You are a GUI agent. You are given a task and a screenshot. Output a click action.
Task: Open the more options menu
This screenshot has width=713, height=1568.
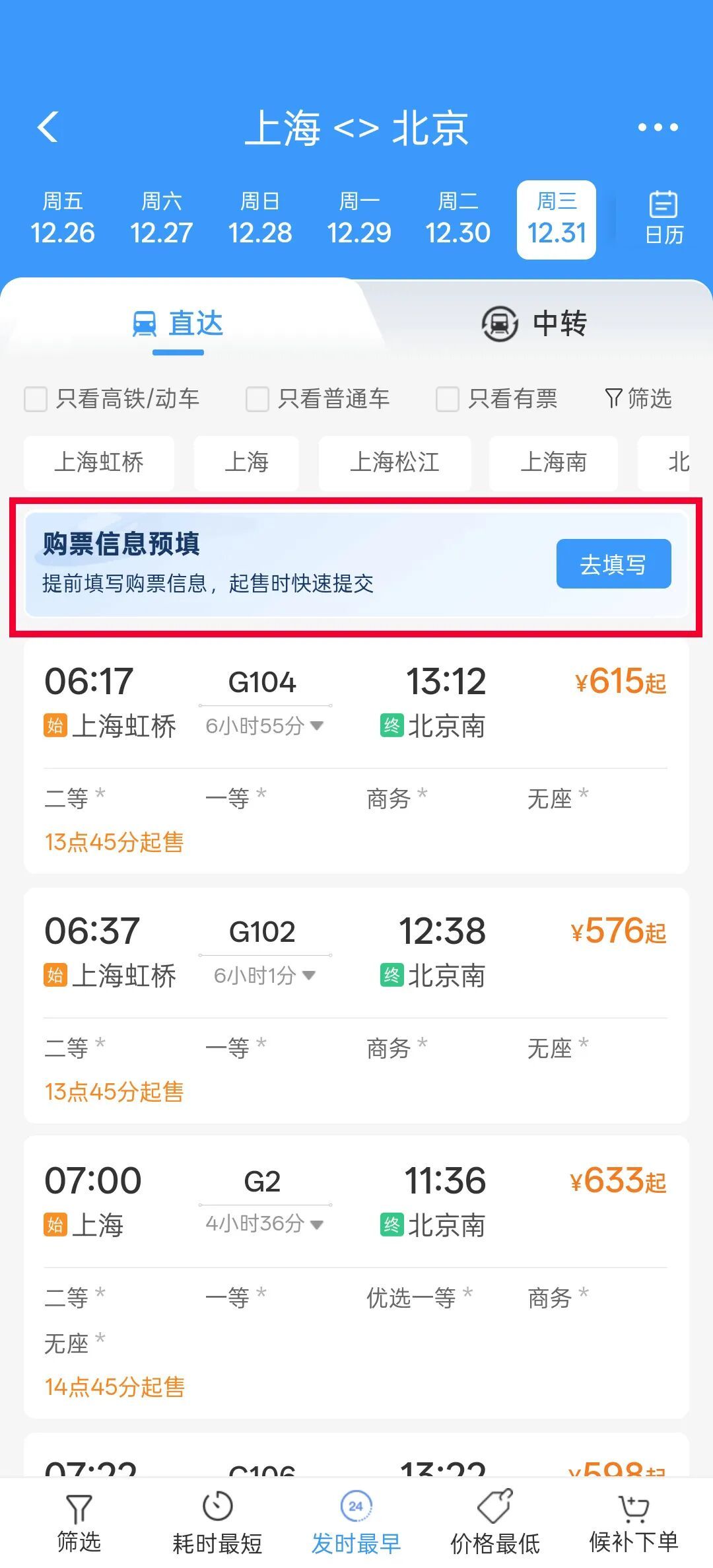pos(658,127)
